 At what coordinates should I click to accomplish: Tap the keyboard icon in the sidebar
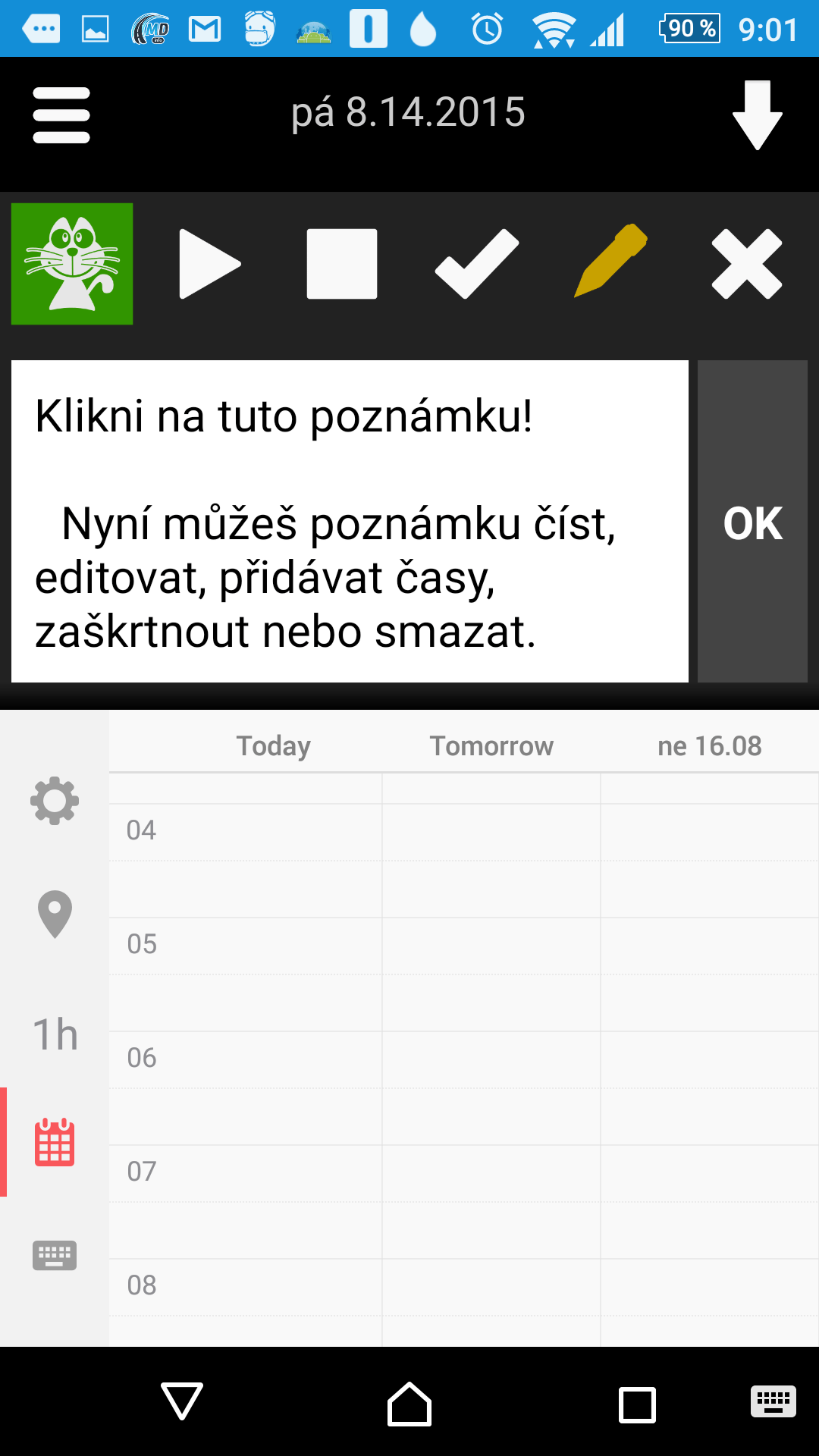click(x=55, y=1256)
